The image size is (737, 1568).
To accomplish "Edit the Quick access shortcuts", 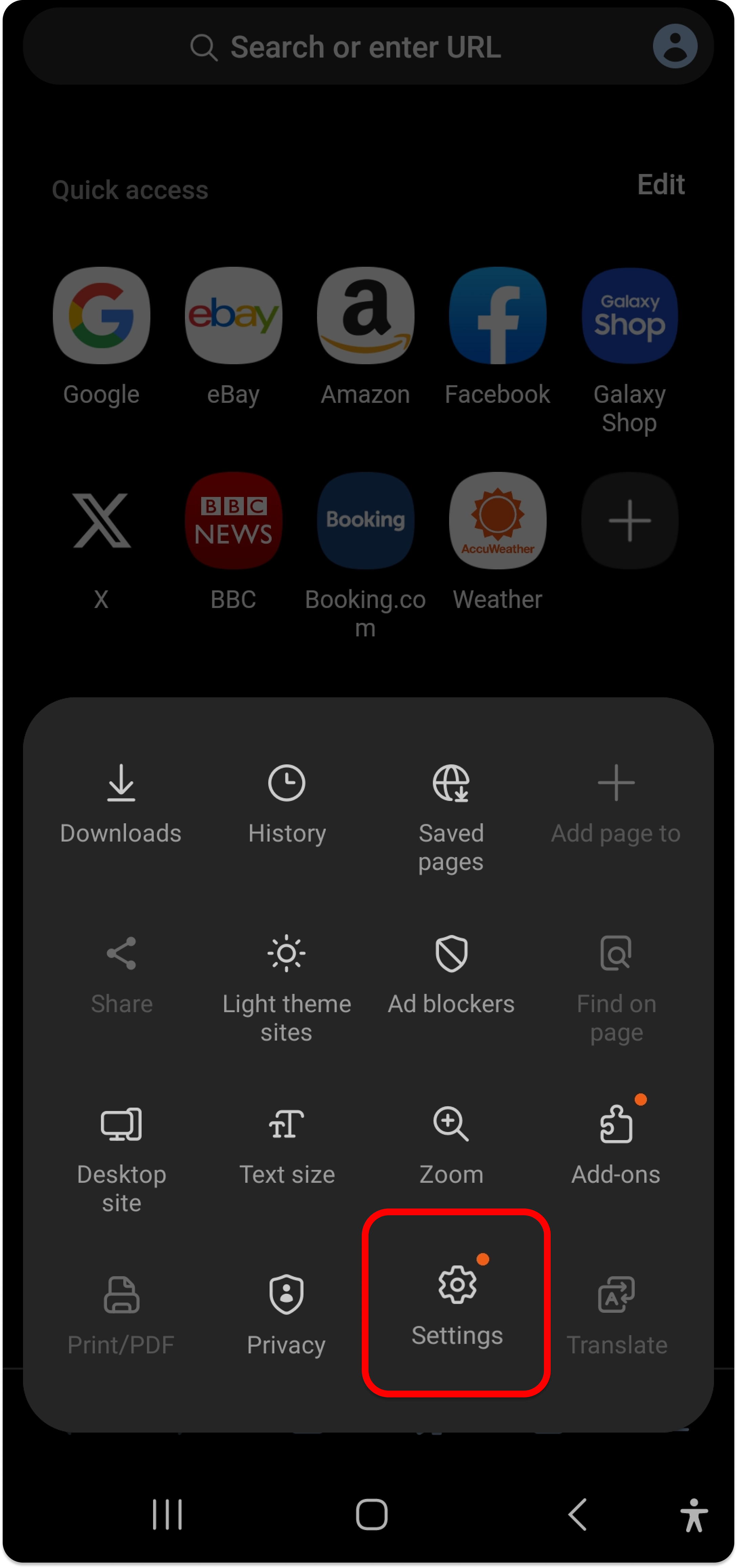I will point(661,184).
